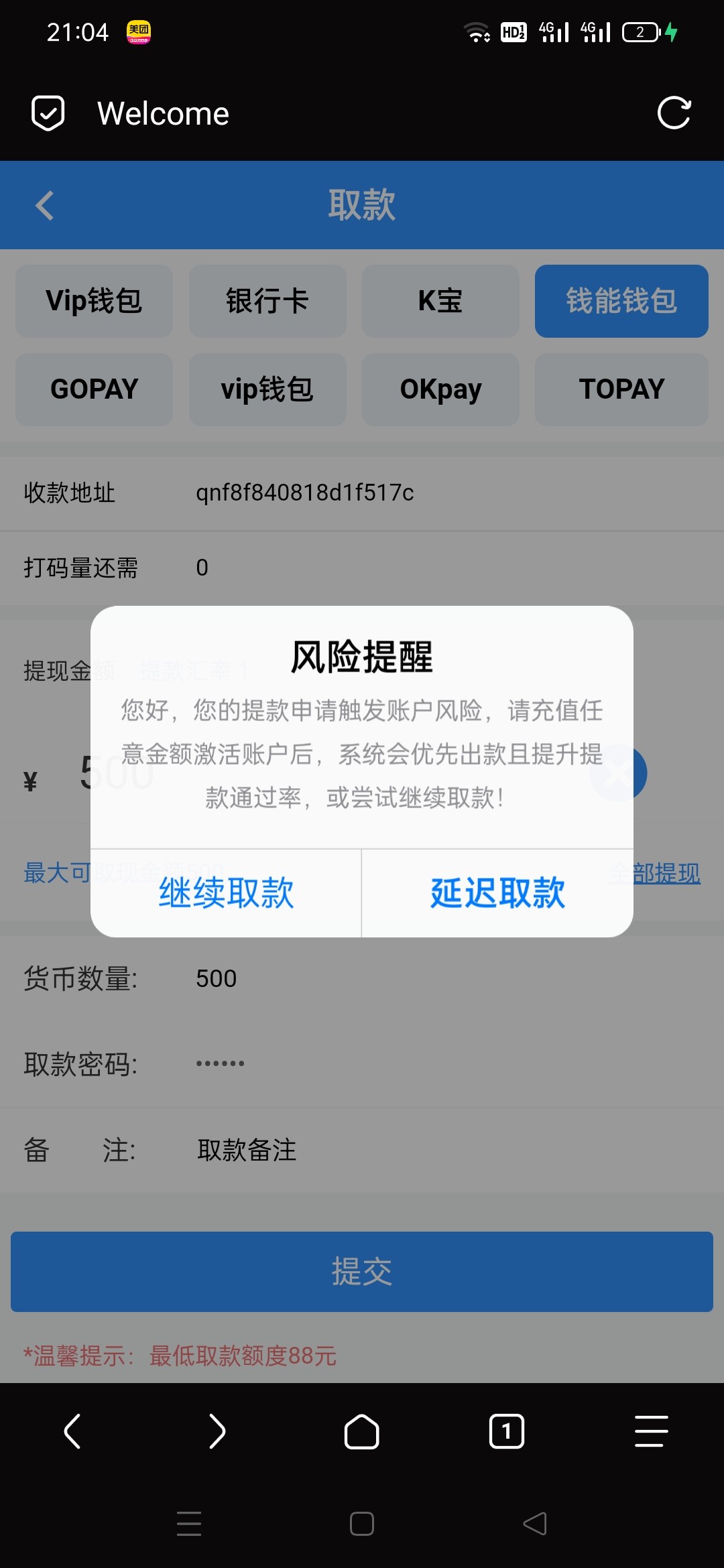Open the shield security icon beside Welcome
The height and width of the screenshot is (1568, 724).
click(48, 113)
